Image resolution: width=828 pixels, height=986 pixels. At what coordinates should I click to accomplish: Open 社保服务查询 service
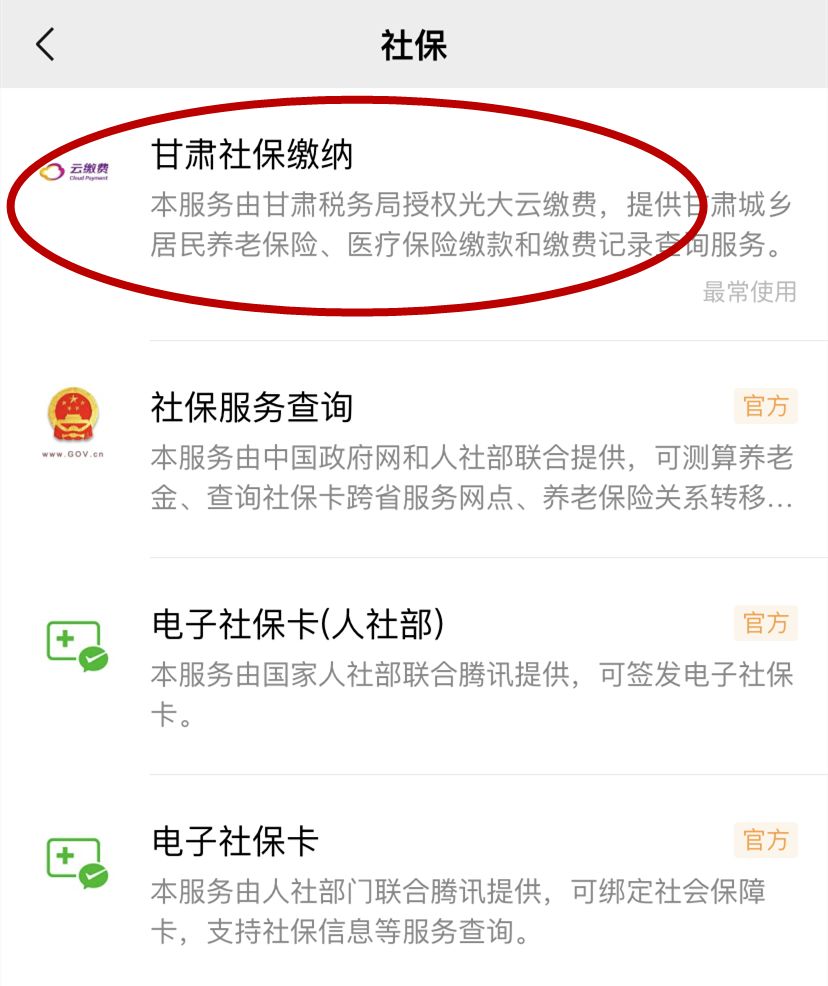tap(252, 406)
